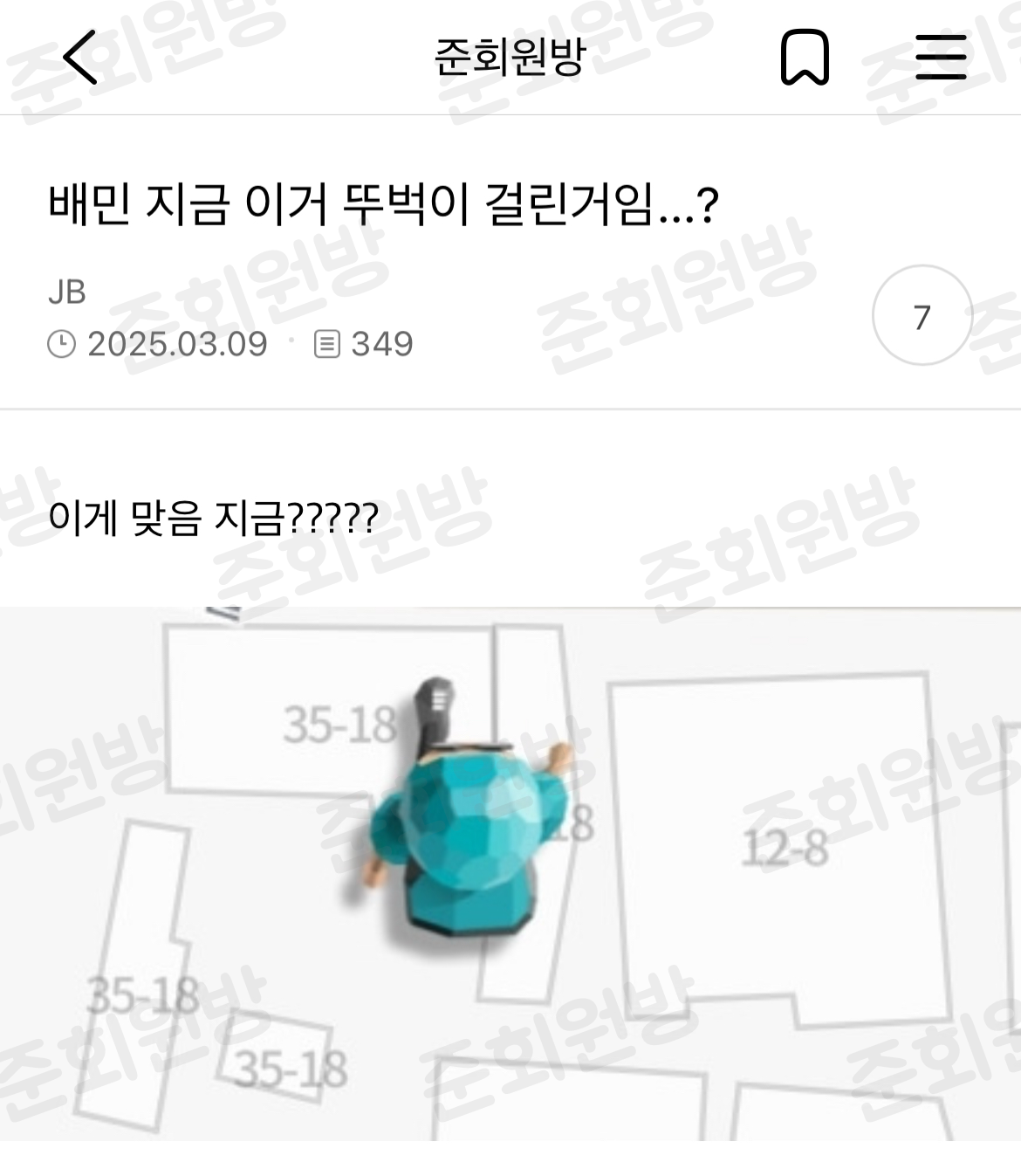Open the author JB's profile
This screenshot has height=1176, width=1021.
tap(67, 292)
